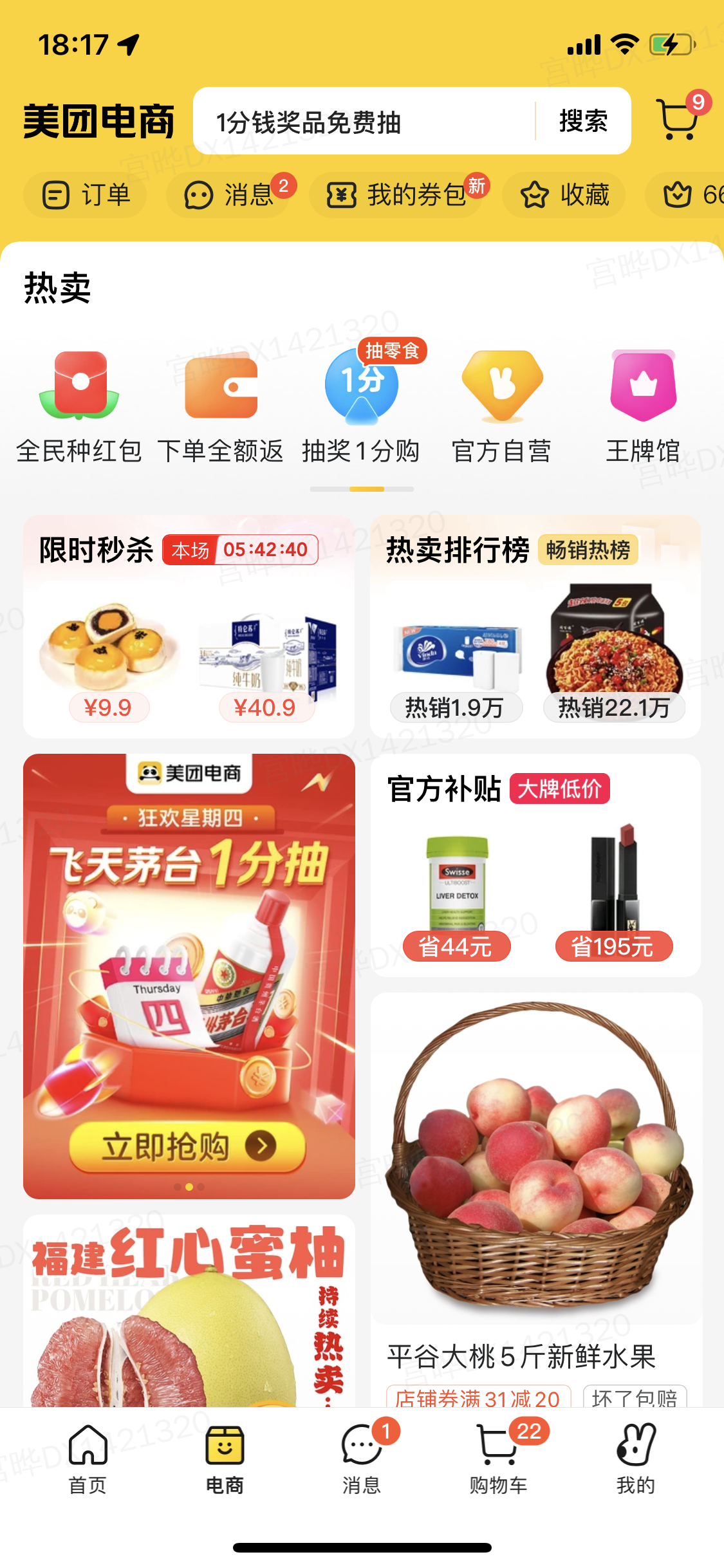Screen dimensions: 724x1568
Task: Open 收藏 favorites chip
Action: (564, 195)
